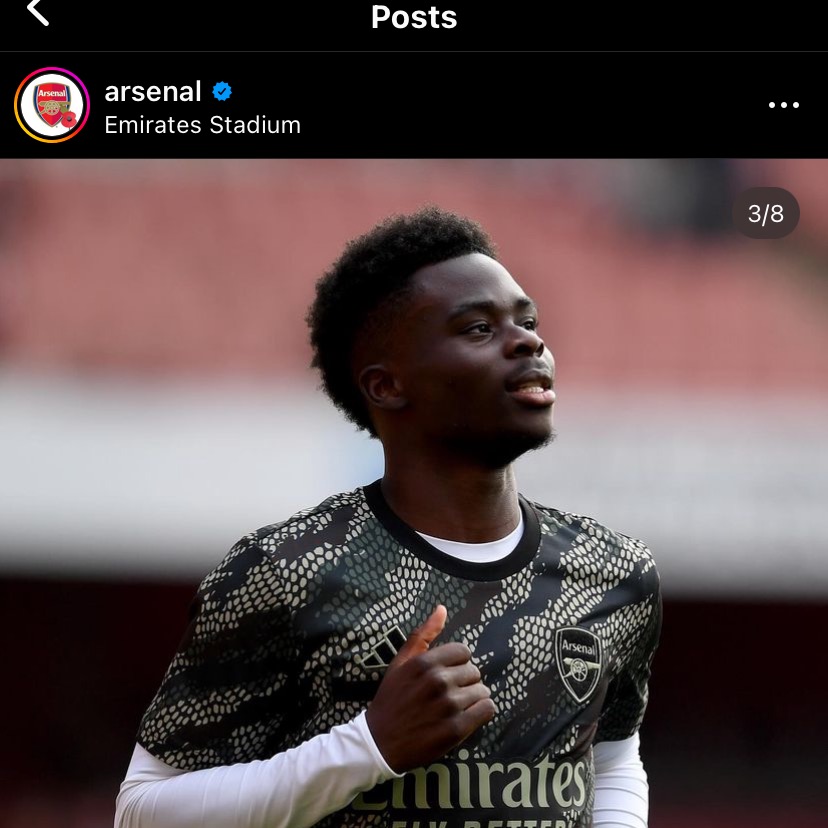
Task: Open the Emirates Stadium location
Action: 202,125
